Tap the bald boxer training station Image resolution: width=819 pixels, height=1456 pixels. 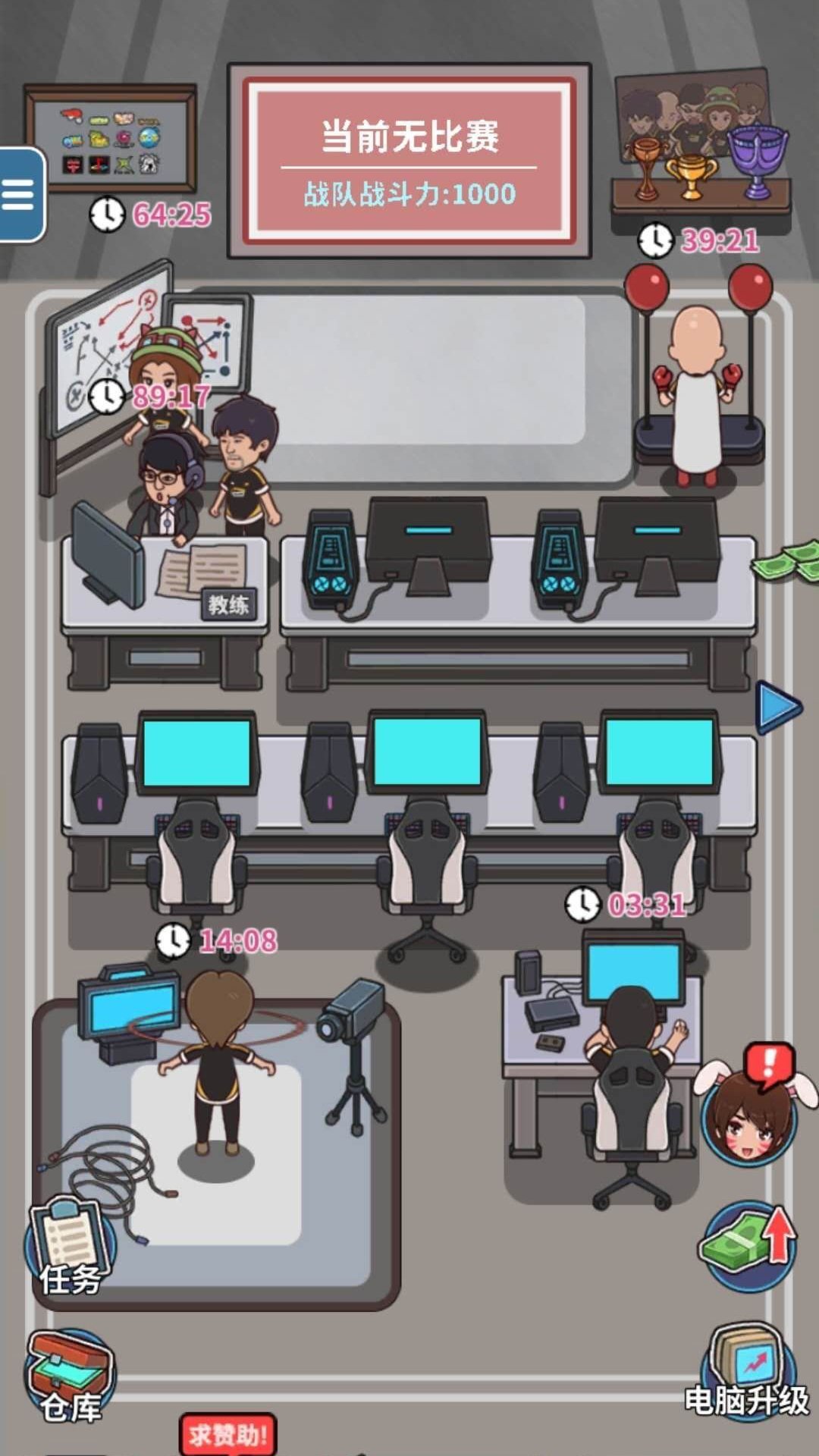click(x=696, y=387)
